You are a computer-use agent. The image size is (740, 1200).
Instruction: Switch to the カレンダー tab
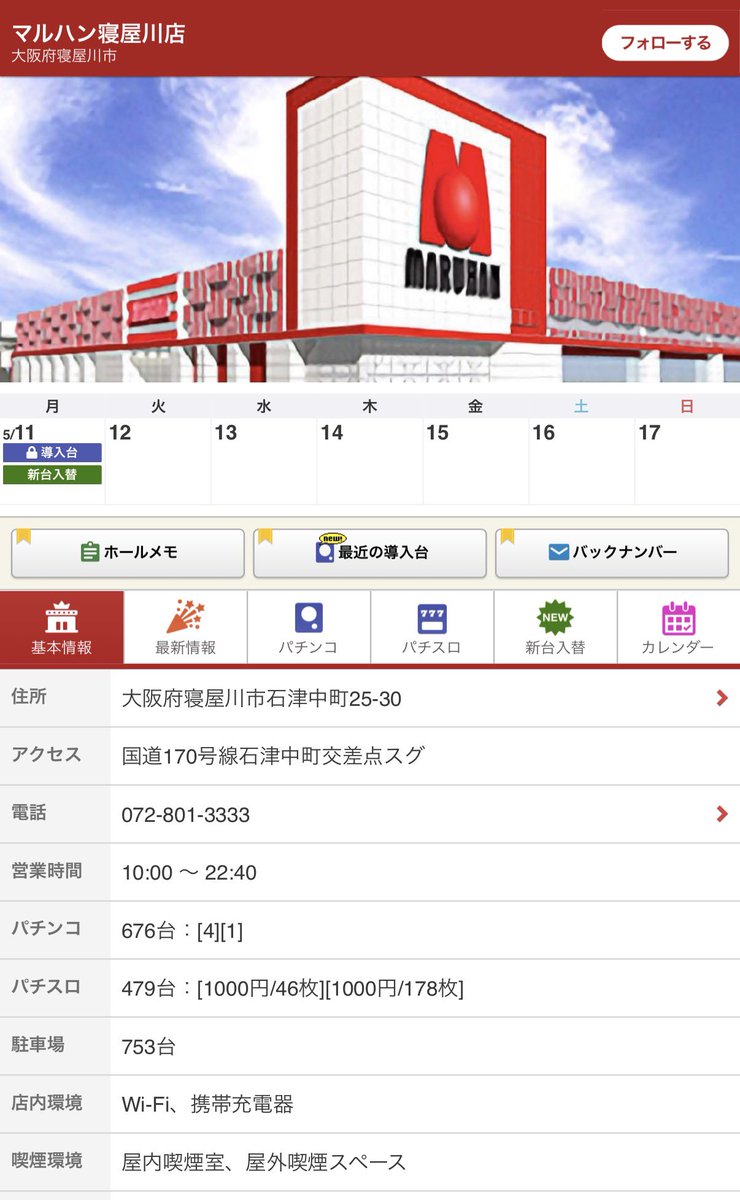pyautogui.click(x=678, y=628)
